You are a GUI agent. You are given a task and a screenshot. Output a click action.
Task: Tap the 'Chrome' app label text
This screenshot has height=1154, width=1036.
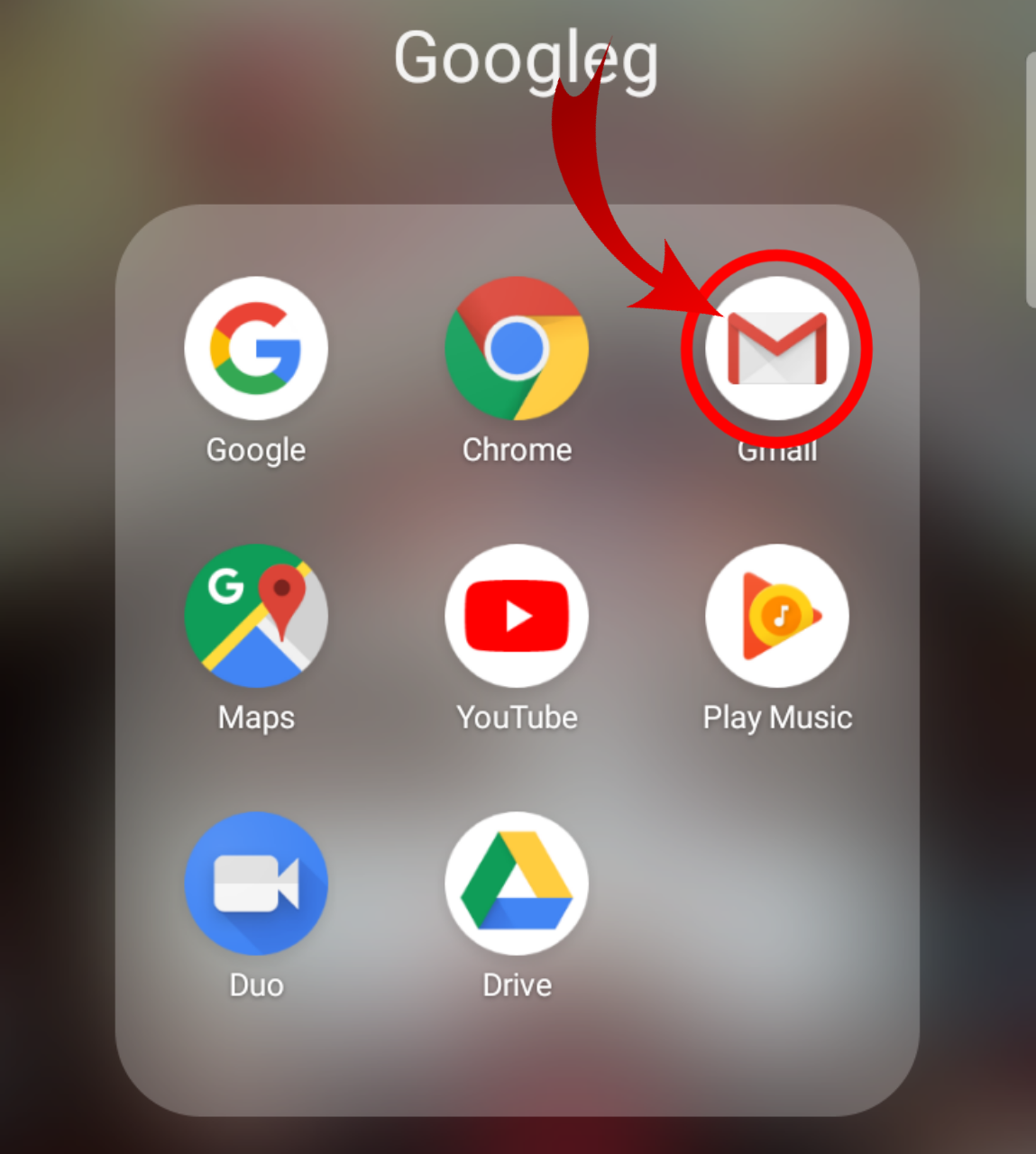point(517,450)
